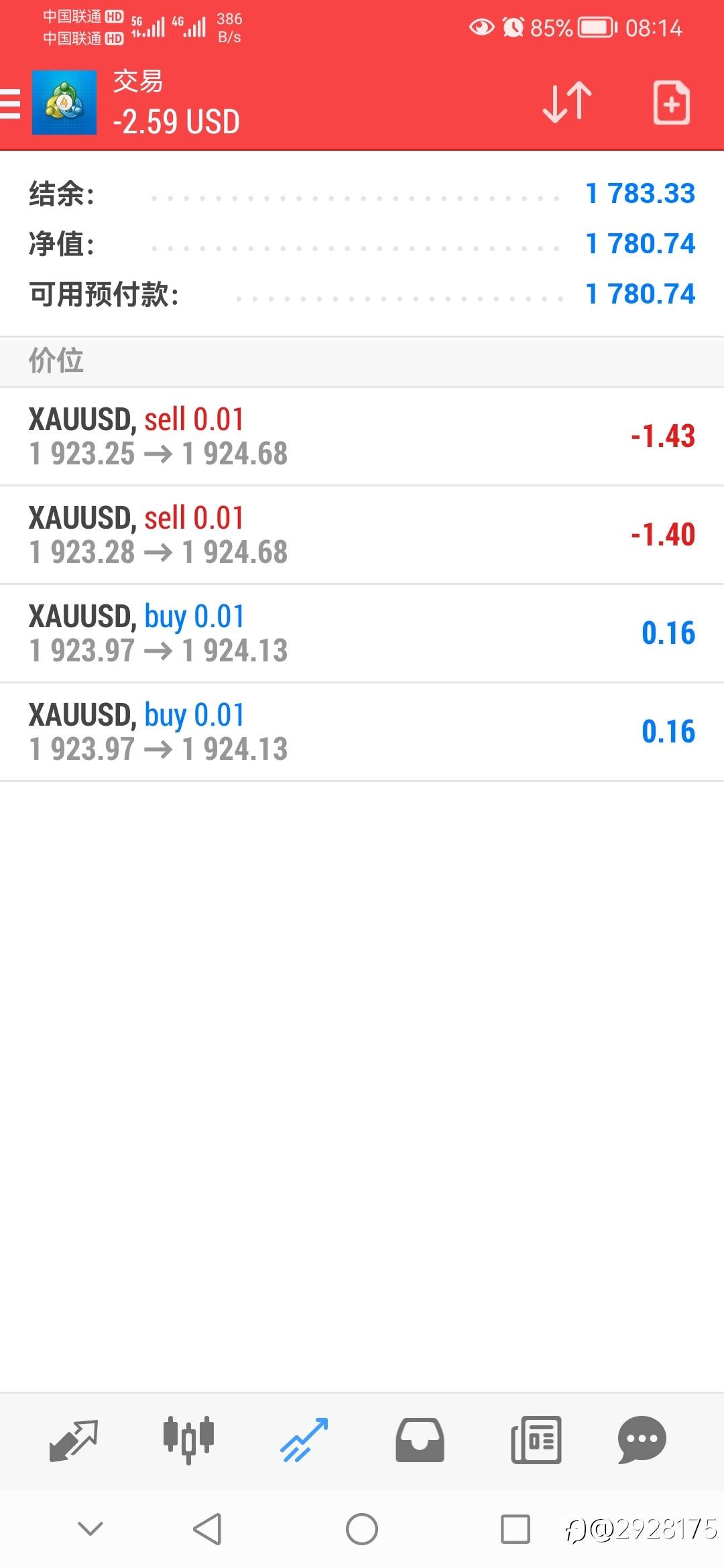This screenshot has height=1568, width=724.
Task: Select the trade tab
Action: 304,1440
